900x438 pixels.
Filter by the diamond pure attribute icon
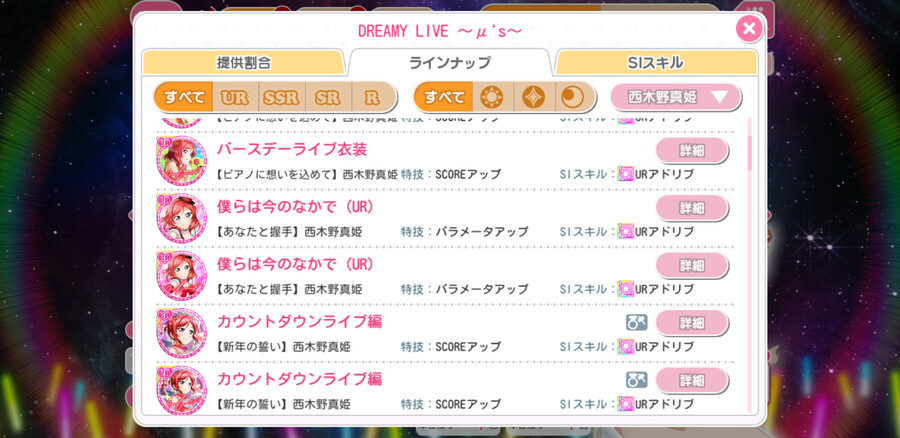(x=534, y=97)
